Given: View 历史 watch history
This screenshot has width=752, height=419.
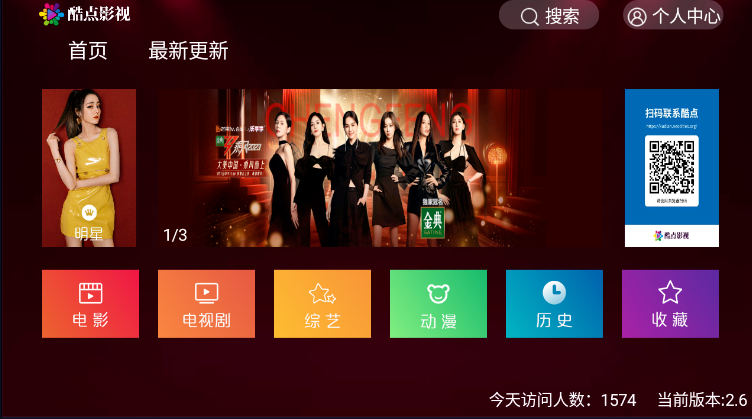Looking at the screenshot, I should (x=554, y=304).
